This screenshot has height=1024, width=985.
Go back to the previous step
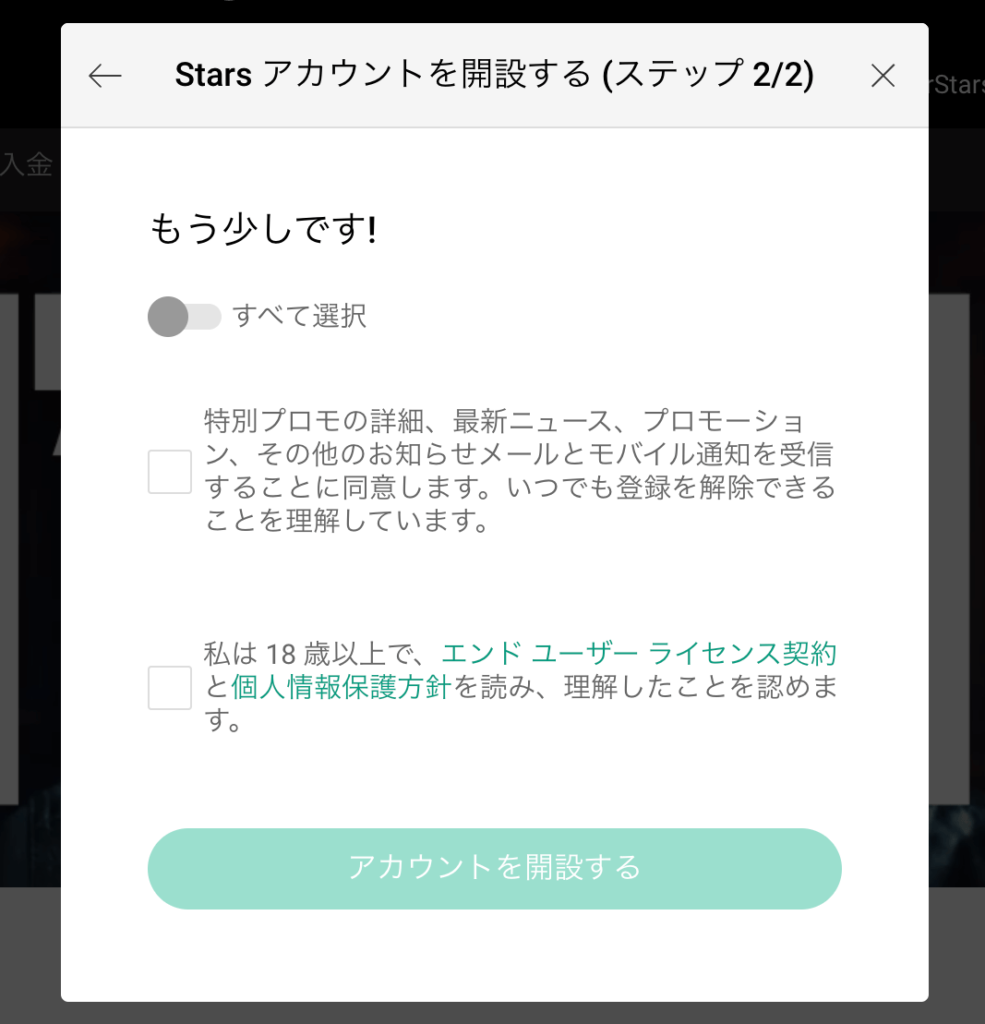[105, 76]
